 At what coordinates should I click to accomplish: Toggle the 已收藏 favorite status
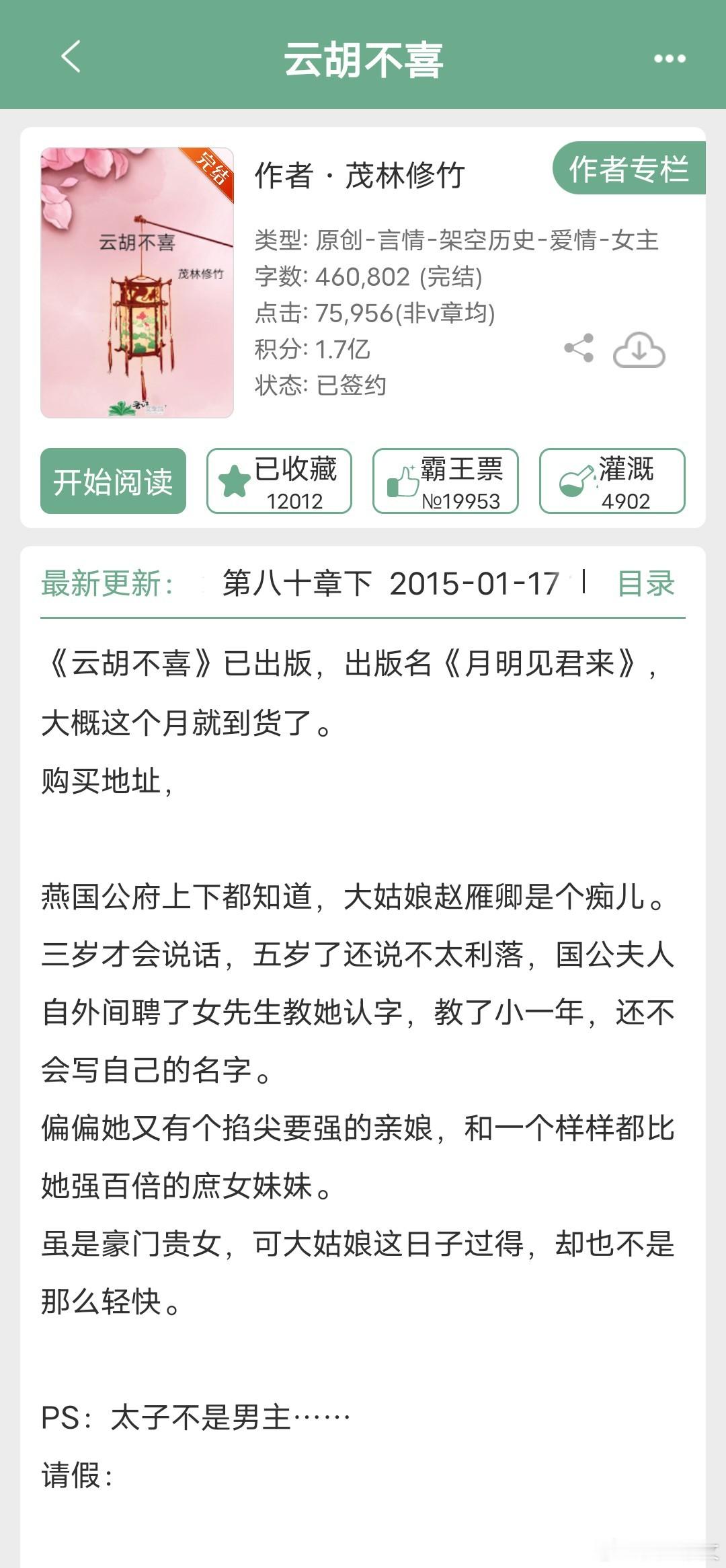click(280, 481)
